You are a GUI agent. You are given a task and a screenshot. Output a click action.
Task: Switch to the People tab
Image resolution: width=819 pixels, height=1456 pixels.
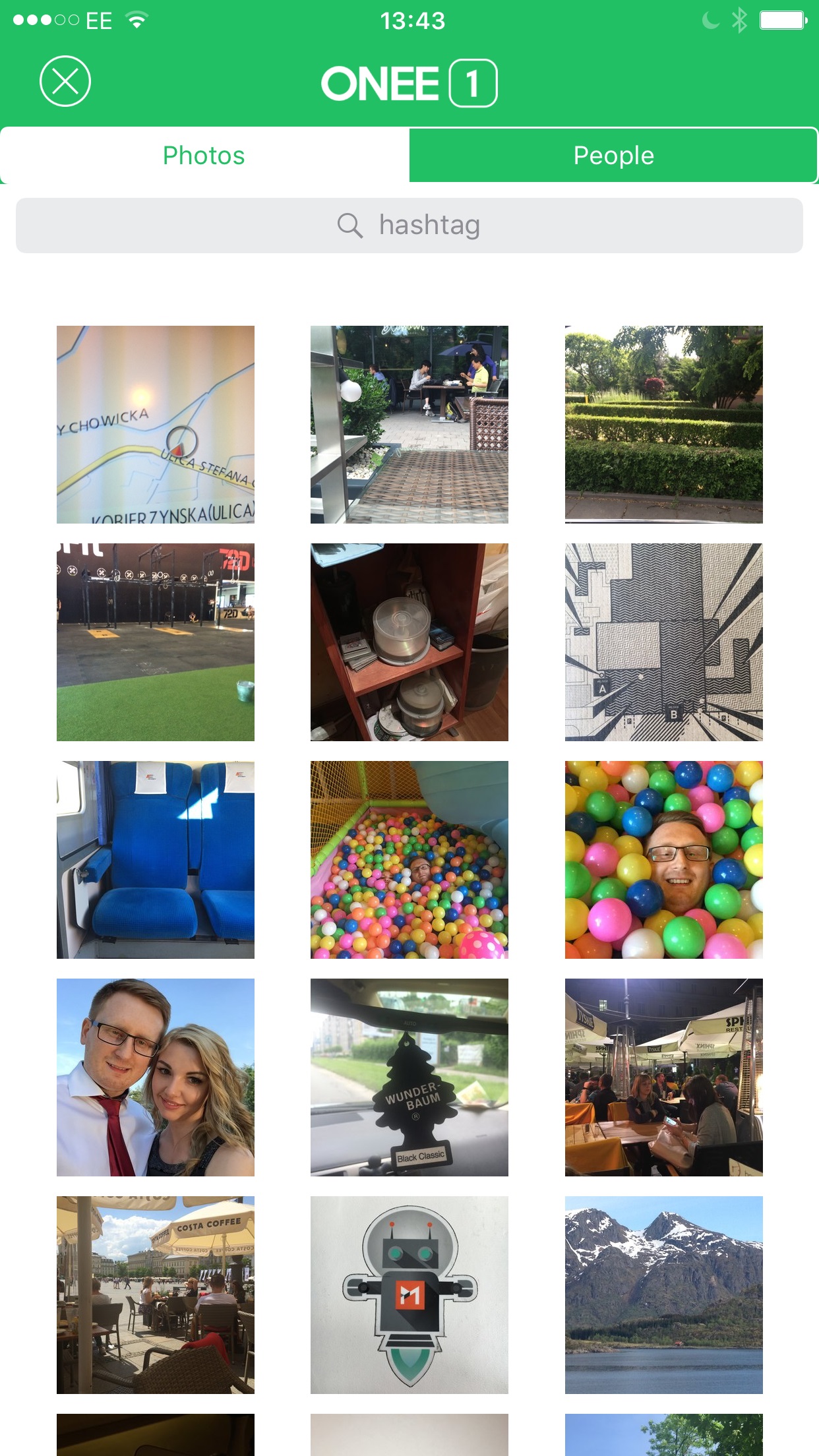click(x=613, y=156)
